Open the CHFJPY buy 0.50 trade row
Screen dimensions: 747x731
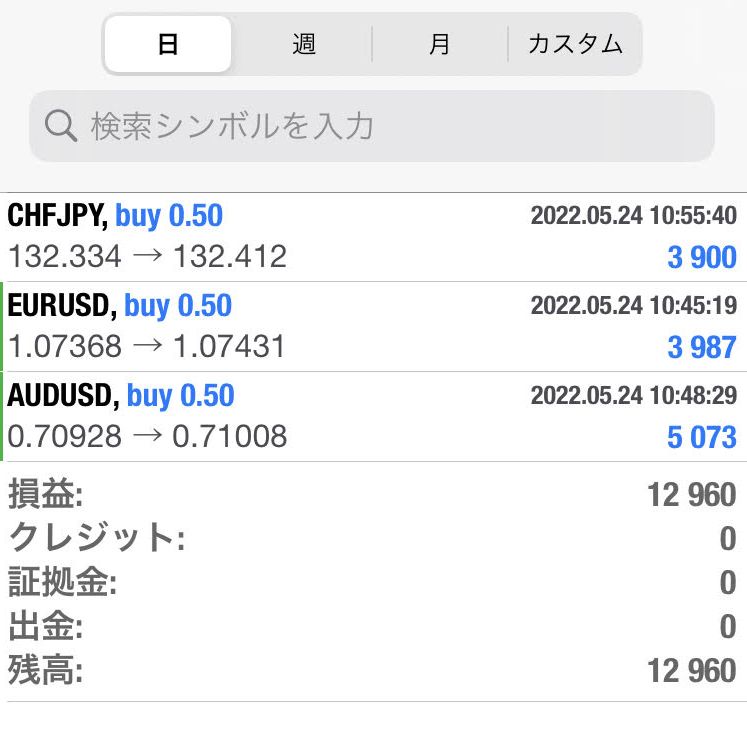click(372, 237)
